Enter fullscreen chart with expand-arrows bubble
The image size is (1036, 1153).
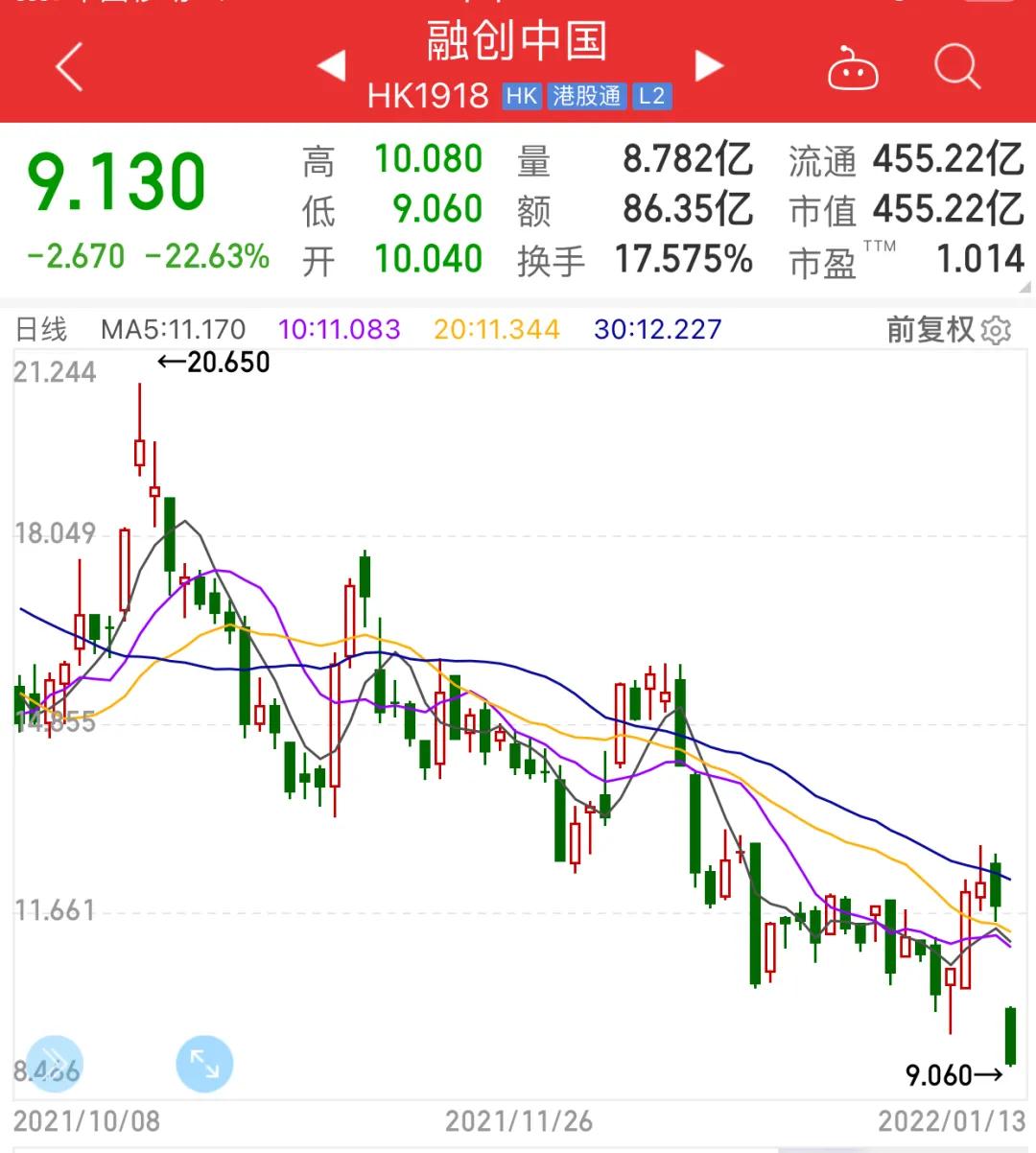pos(202,1063)
